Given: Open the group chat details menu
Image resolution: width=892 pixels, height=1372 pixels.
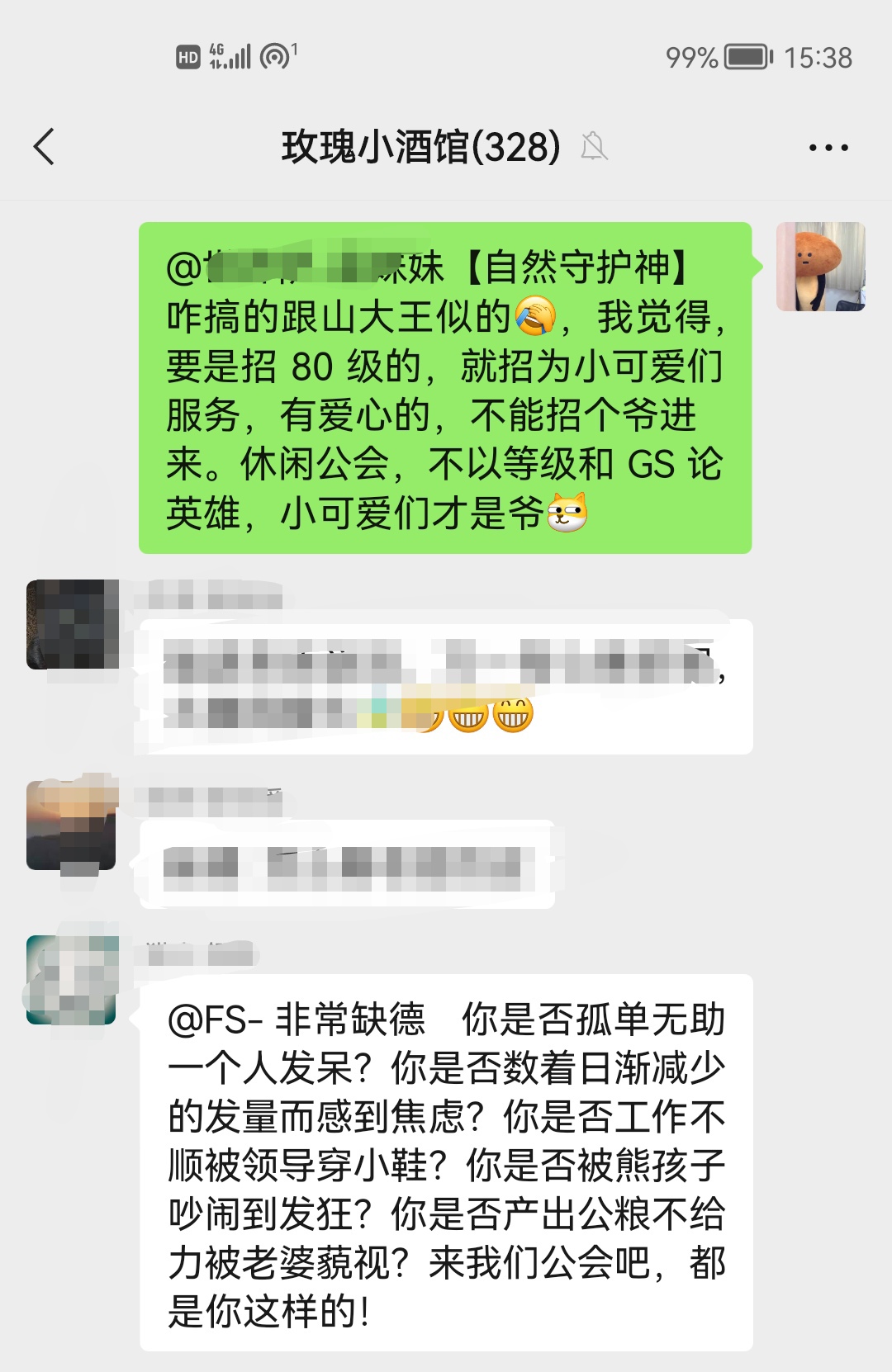Looking at the screenshot, I should click(828, 148).
